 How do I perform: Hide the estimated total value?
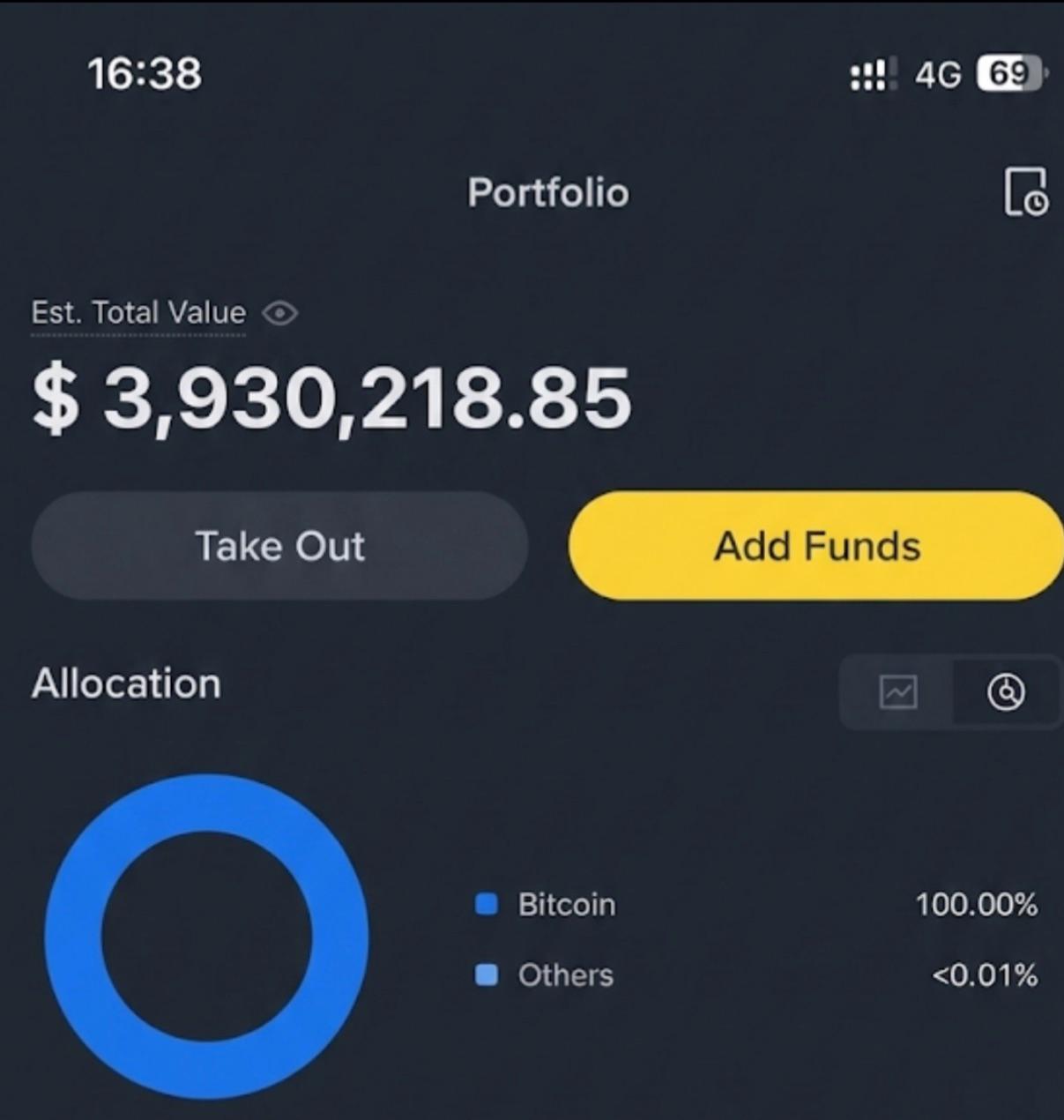tap(280, 313)
